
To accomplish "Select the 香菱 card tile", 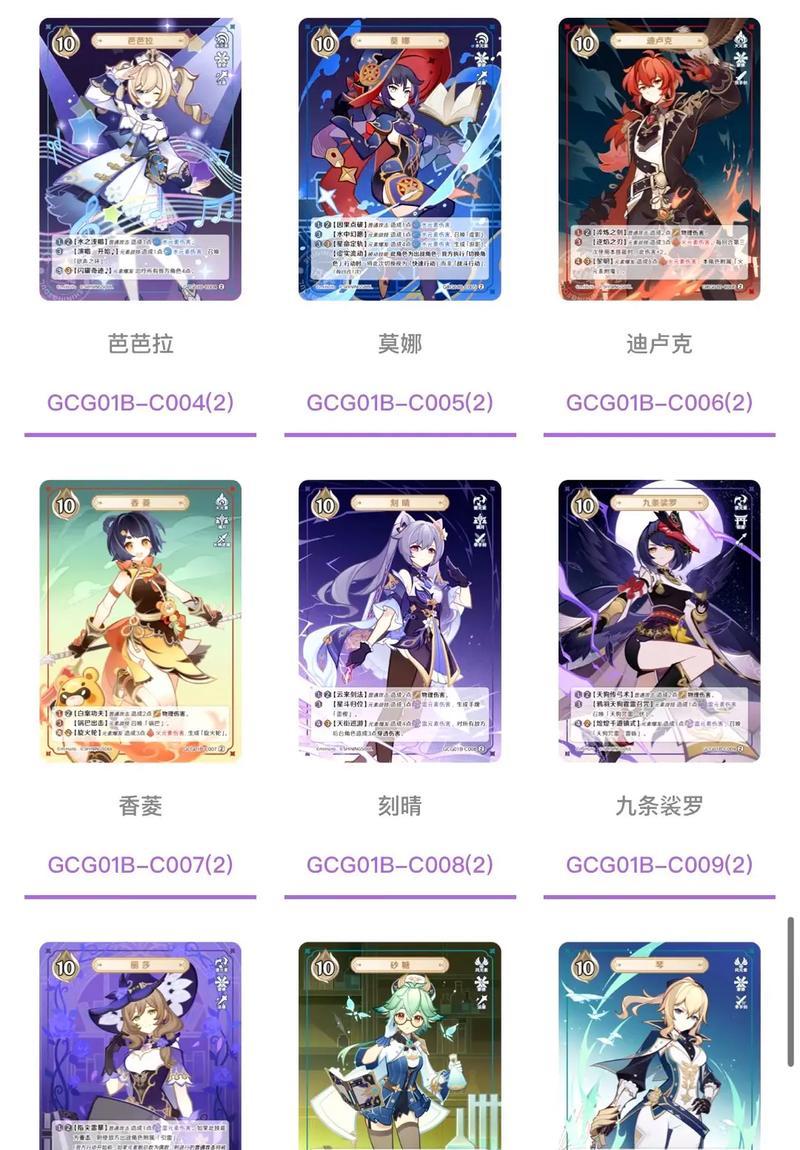I will pos(140,620).
